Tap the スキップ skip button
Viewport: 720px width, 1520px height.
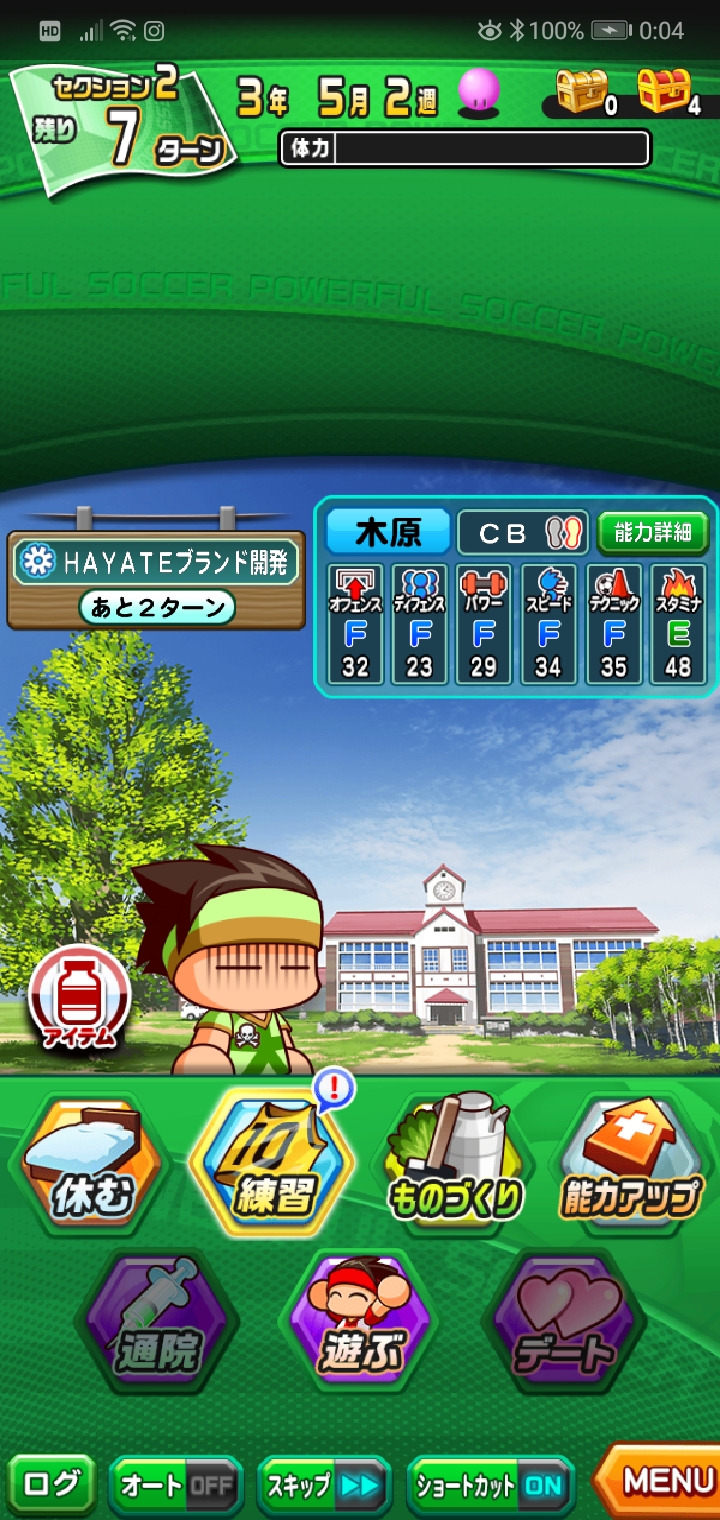click(324, 1485)
